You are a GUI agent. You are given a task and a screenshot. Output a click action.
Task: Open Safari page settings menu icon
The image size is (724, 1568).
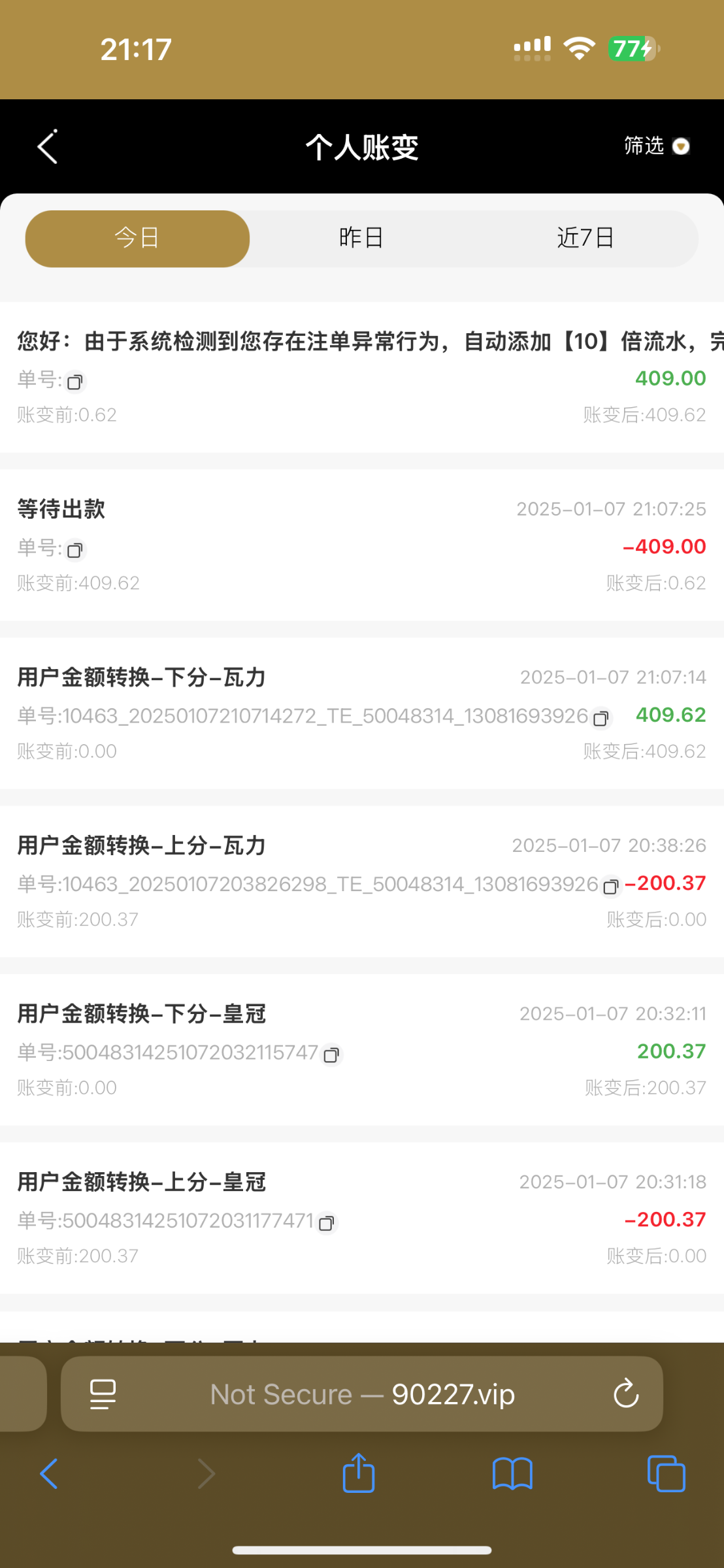click(x=103, y=1394)
